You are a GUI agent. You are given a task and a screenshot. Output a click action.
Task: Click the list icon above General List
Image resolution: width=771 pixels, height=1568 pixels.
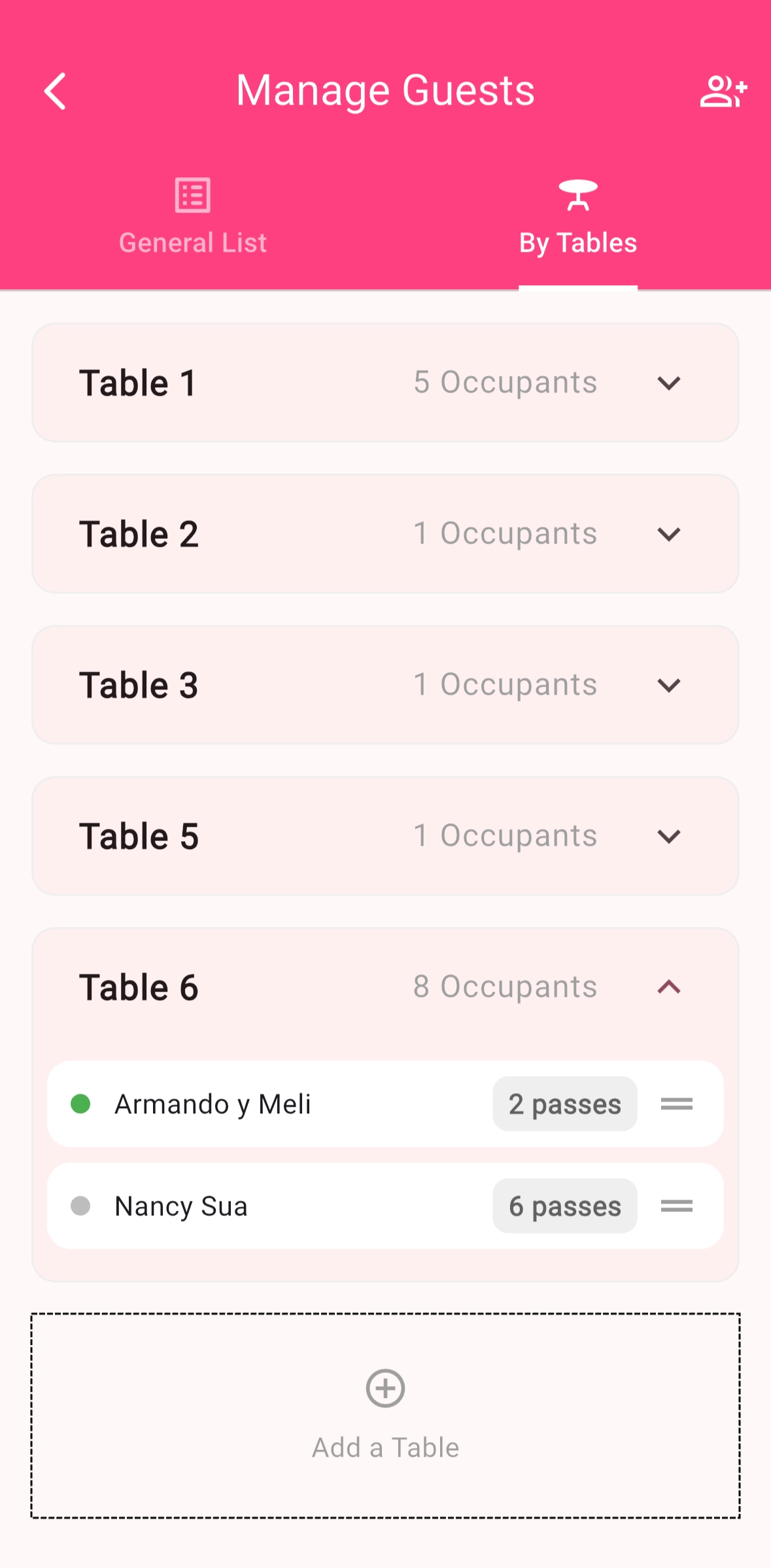pyautogui.click(x=192, y=195)
